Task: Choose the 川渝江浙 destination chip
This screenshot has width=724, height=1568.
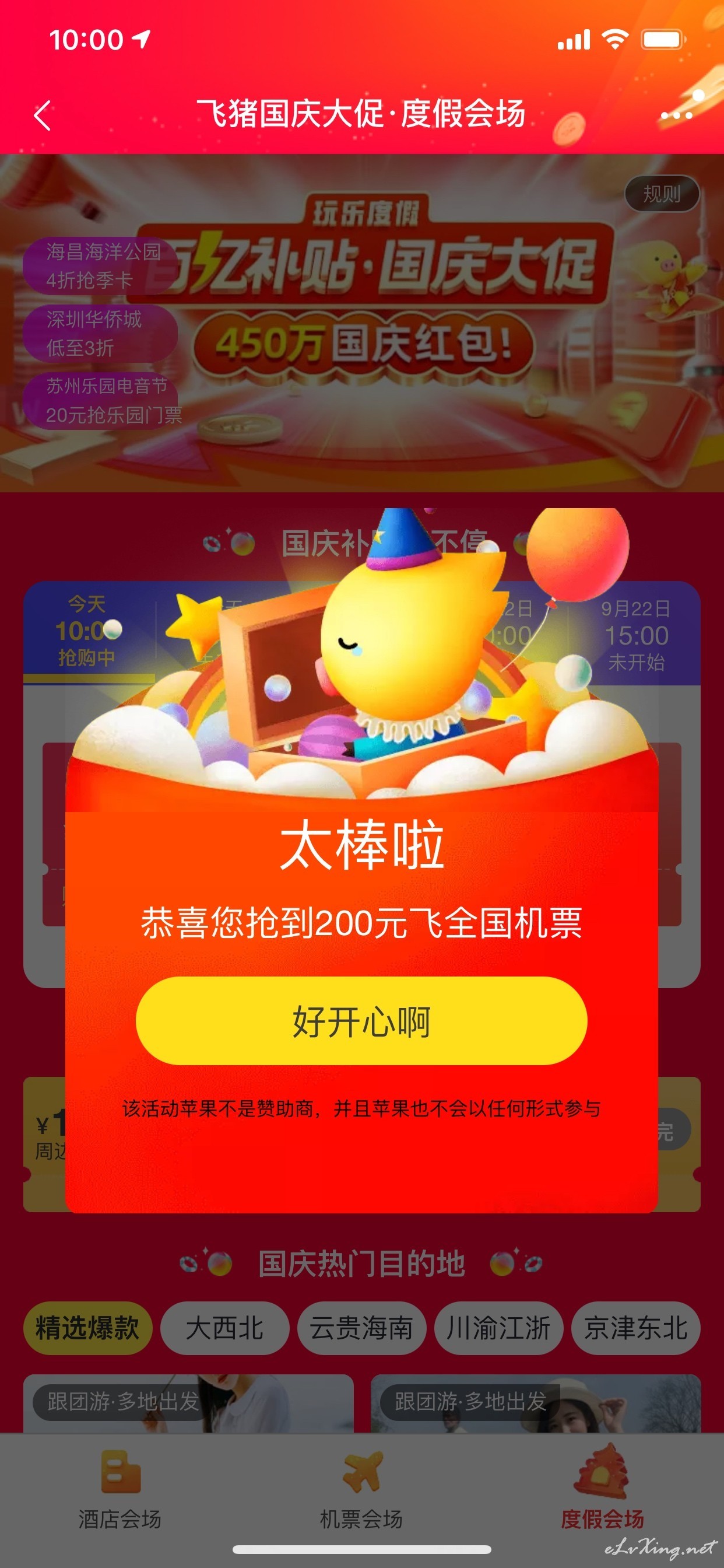Action: point(498,1328)
